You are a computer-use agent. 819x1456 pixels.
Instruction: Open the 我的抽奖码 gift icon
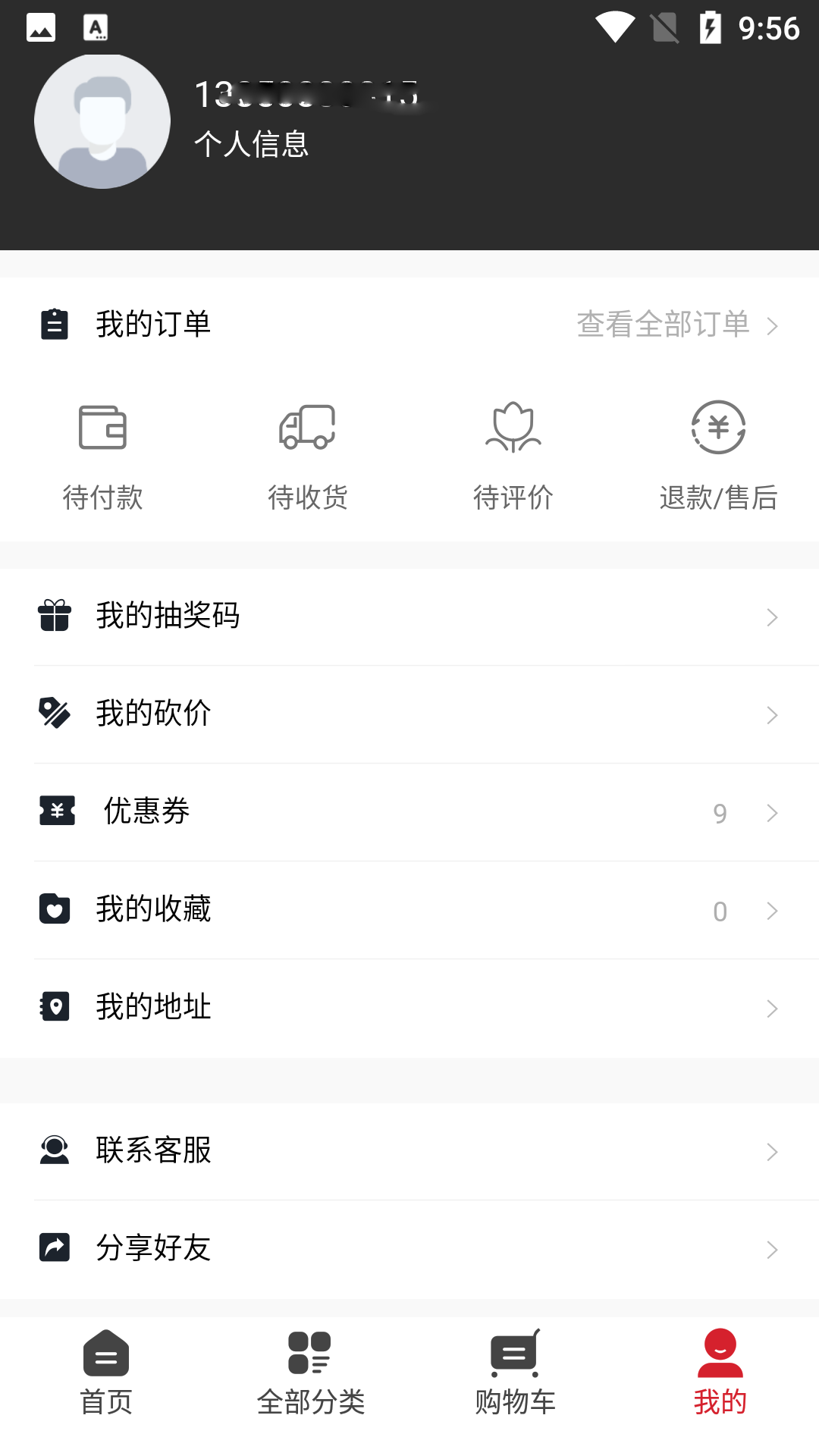coord(54,616)
